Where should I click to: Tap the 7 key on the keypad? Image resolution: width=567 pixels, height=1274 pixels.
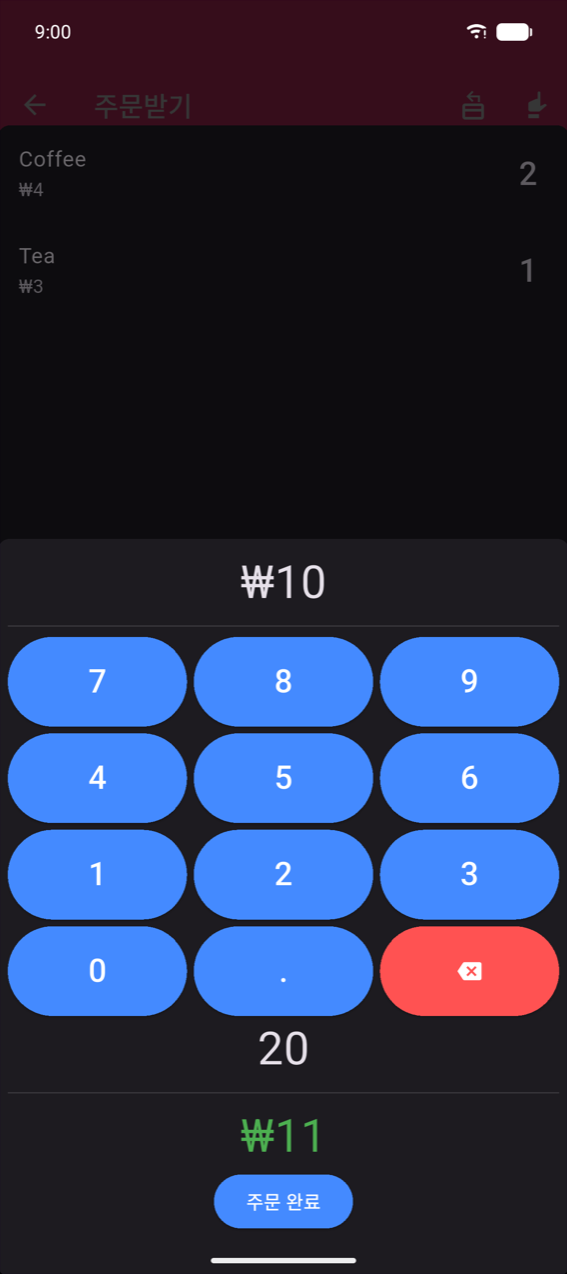pyautogui.click(x=97, y=682)
